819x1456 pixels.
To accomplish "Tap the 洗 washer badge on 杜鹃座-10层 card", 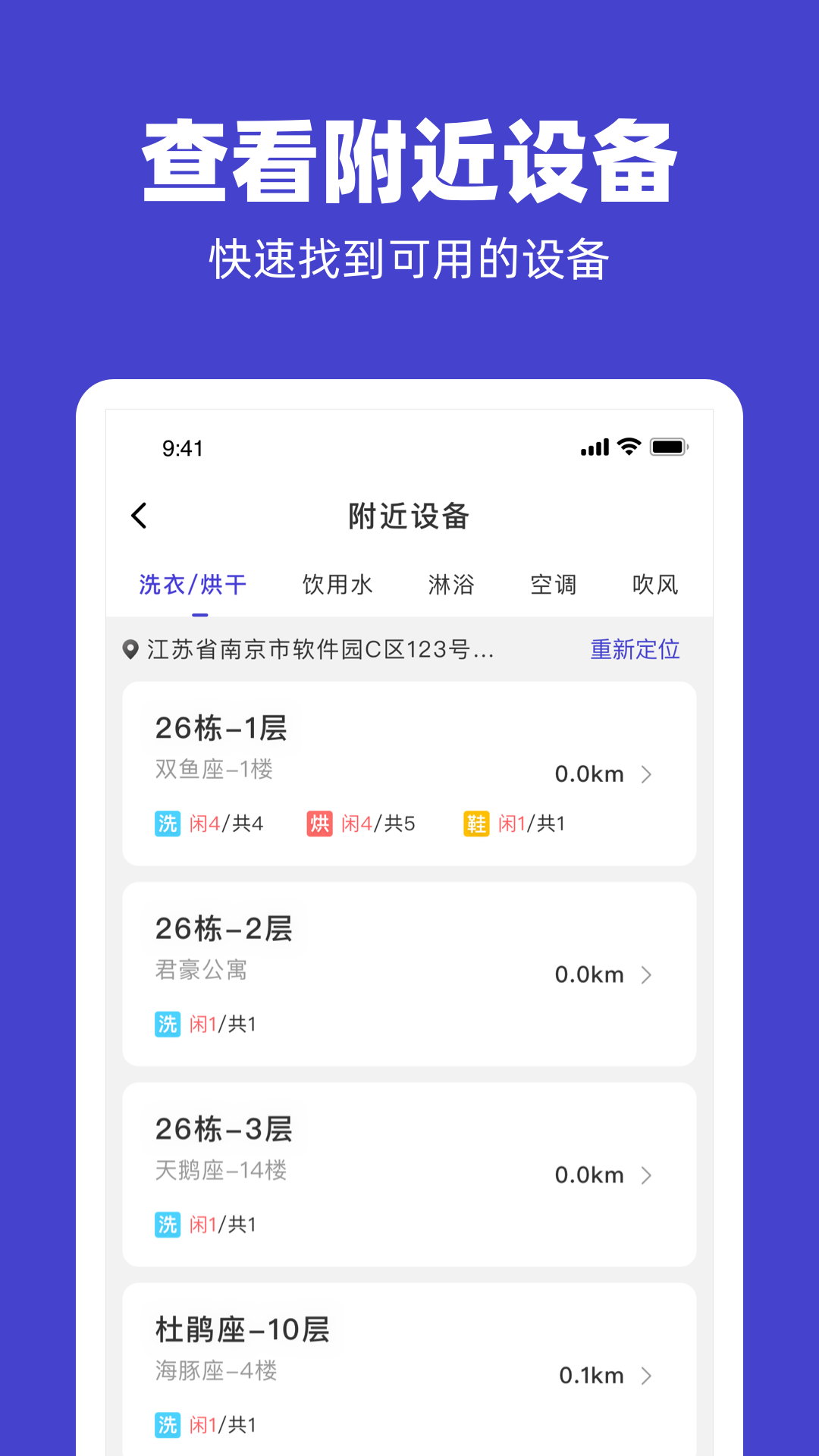I will point(168,1424).
